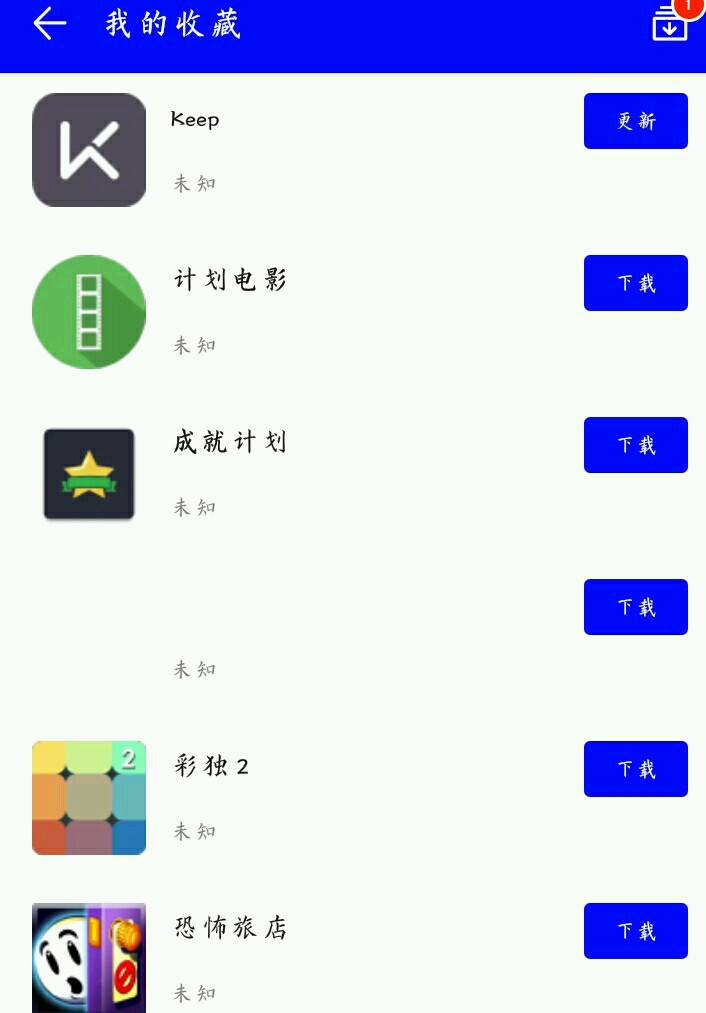The image size is (706, 1013).
Task: Download 计划电影 app
Action: [x=635, y=283]
